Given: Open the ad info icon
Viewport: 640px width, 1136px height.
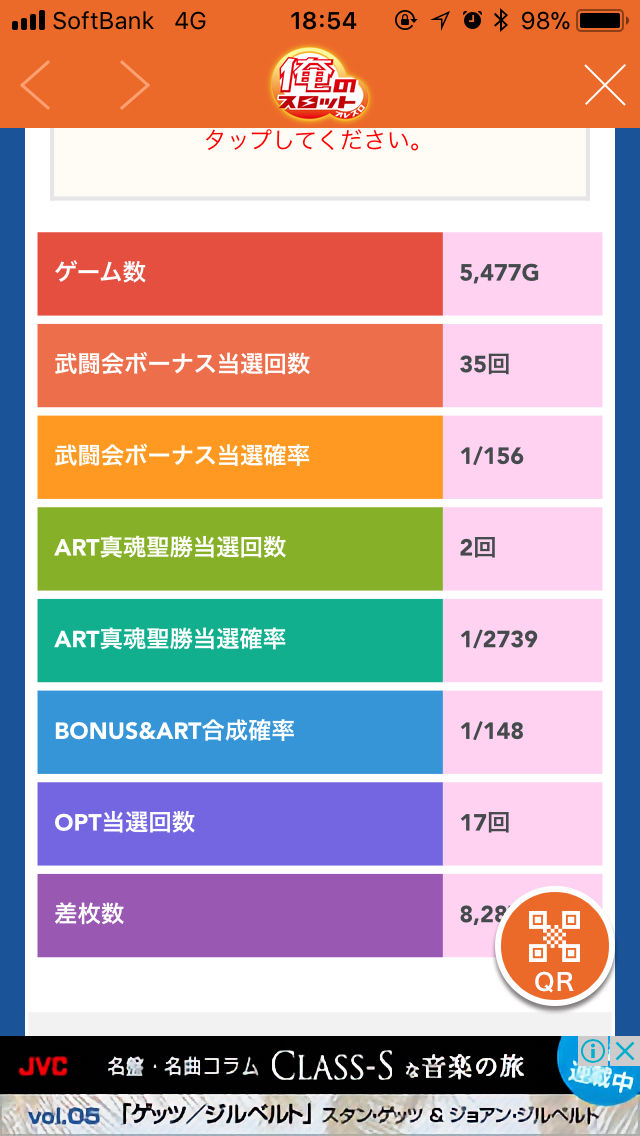Looking at the screenshot, I should pos(594,1049).
